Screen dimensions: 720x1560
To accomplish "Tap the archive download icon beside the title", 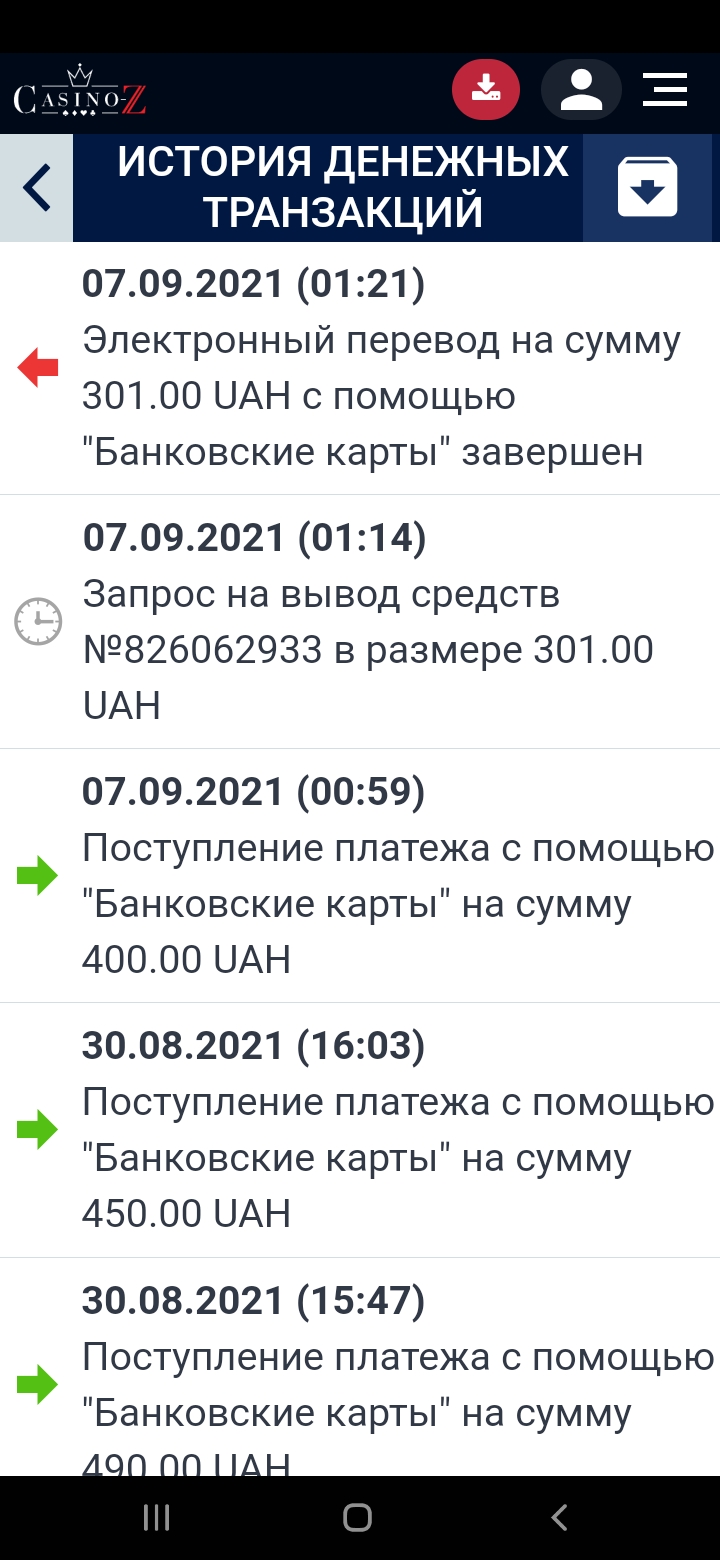I will tap(648, 188).
